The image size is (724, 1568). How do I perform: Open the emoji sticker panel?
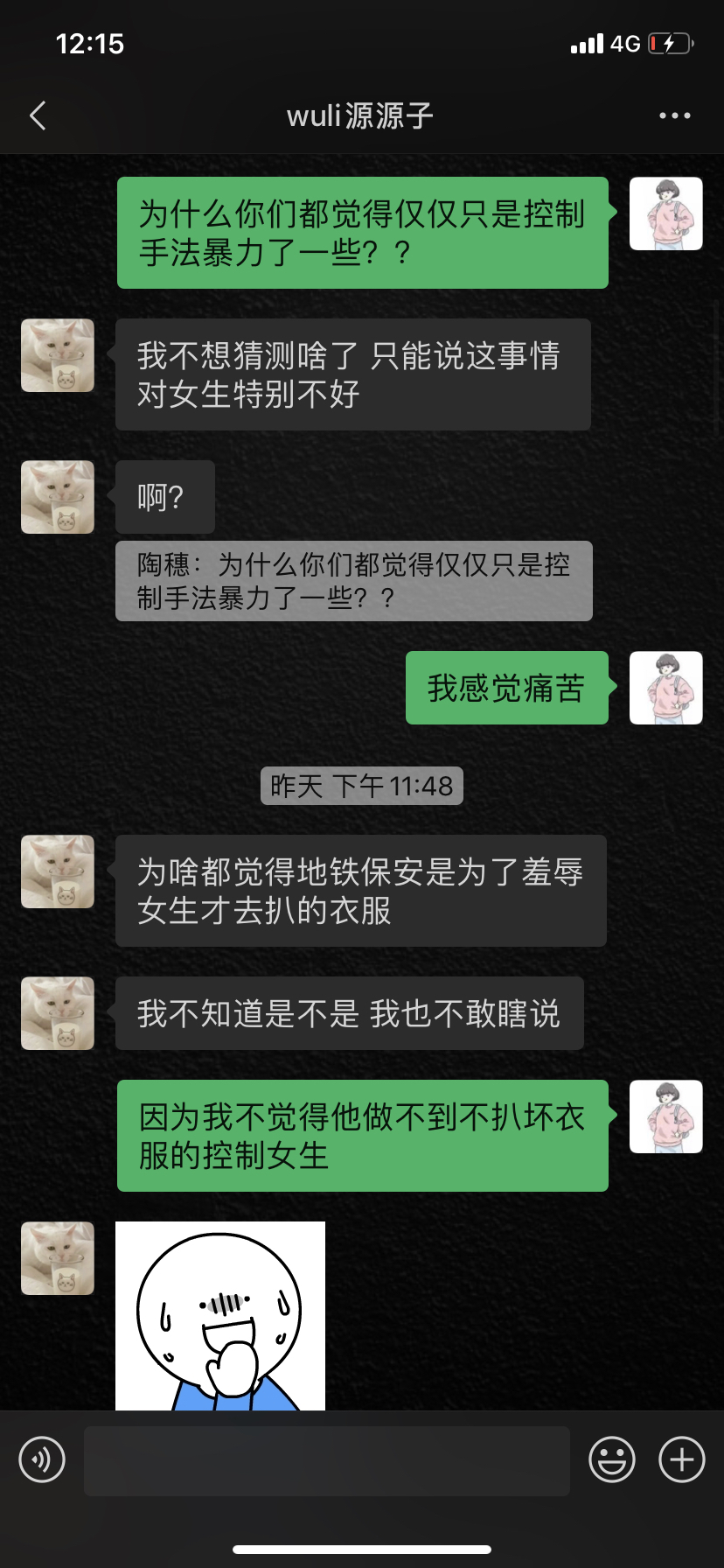[x=611, y=1459]
